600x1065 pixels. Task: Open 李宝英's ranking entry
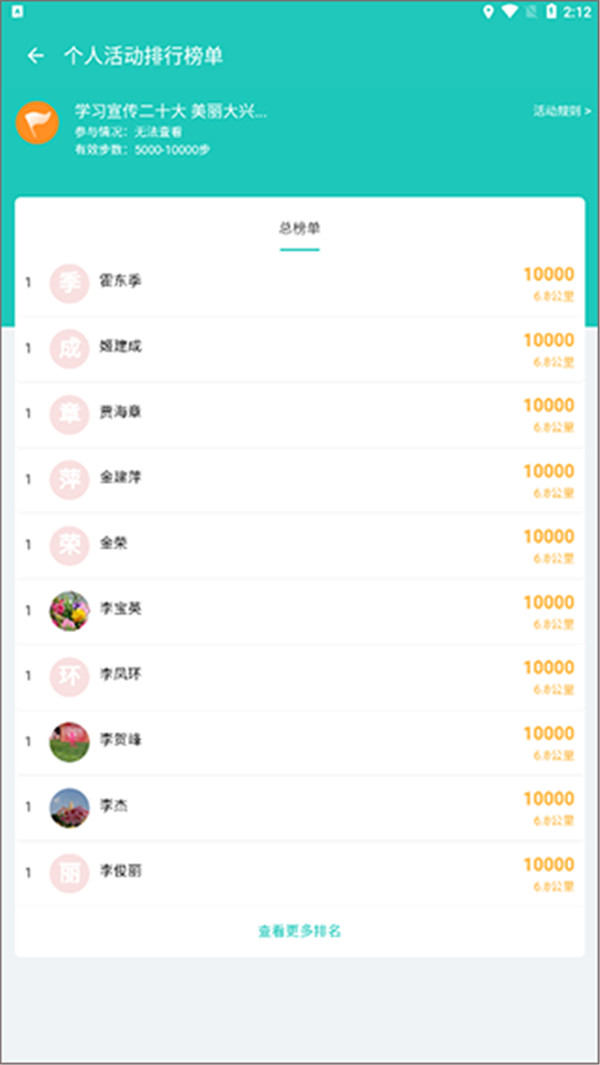[x=300, y=610]
